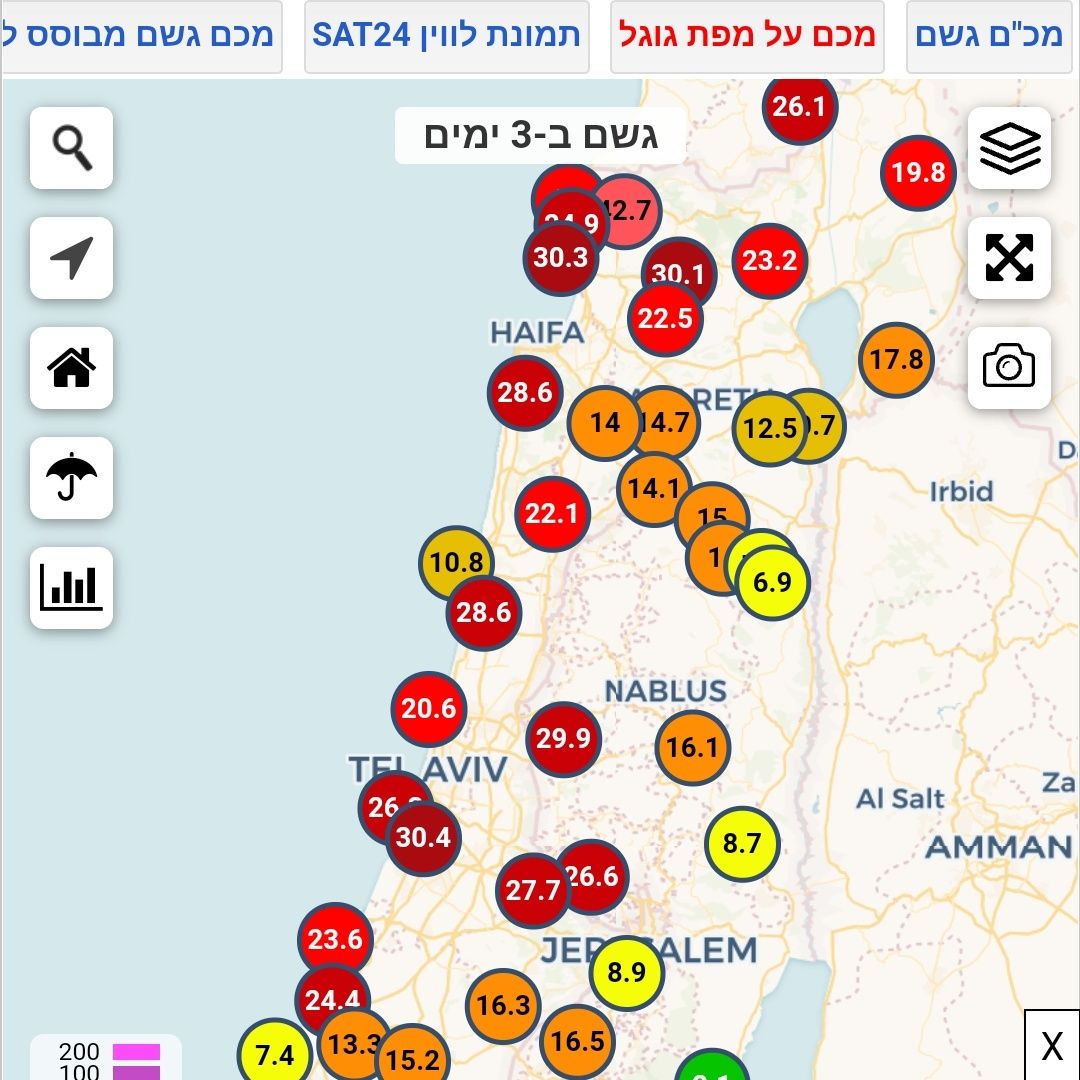Capture map with the camera button
The height and width of the screenshot is (1080, 1080).
pyautogui.click(x=1009, y=368)
